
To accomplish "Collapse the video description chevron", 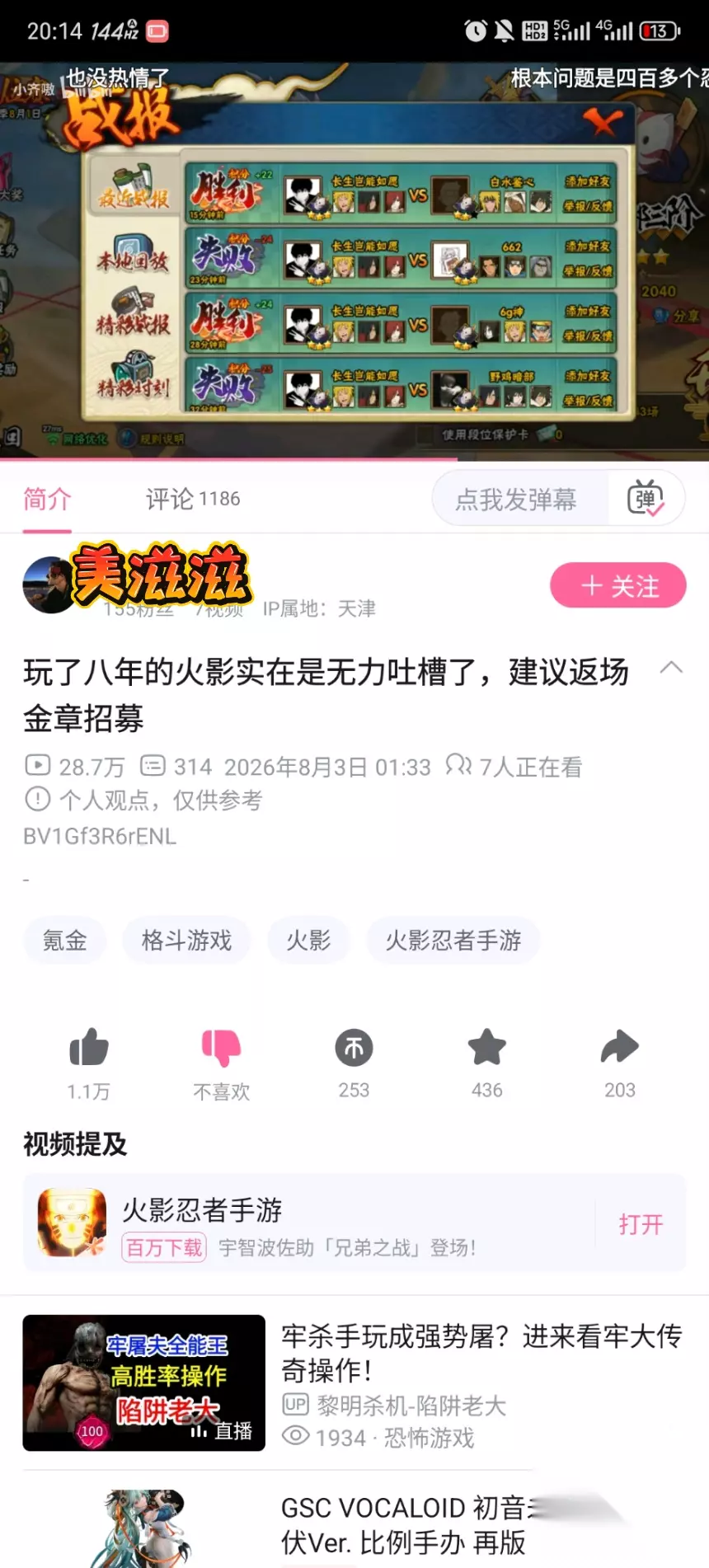I will [x=671, y=668].
